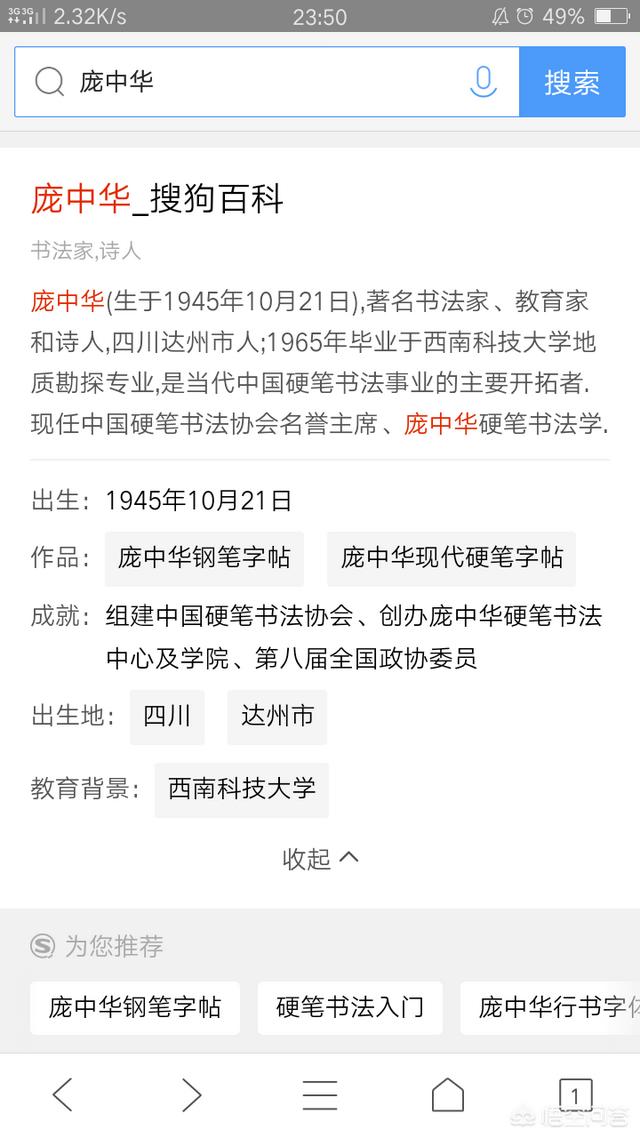
Task: Open recommended 庞中华钢笔字帖 under 为您推荐
Action: point(135,1008)
